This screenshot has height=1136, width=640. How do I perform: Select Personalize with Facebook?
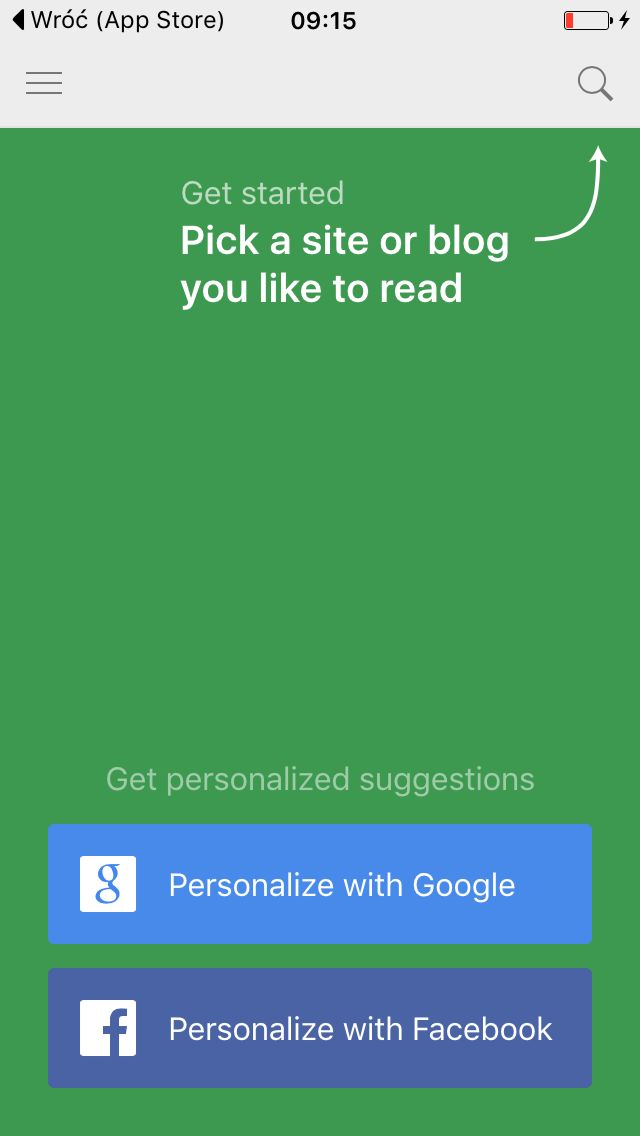320,1027
